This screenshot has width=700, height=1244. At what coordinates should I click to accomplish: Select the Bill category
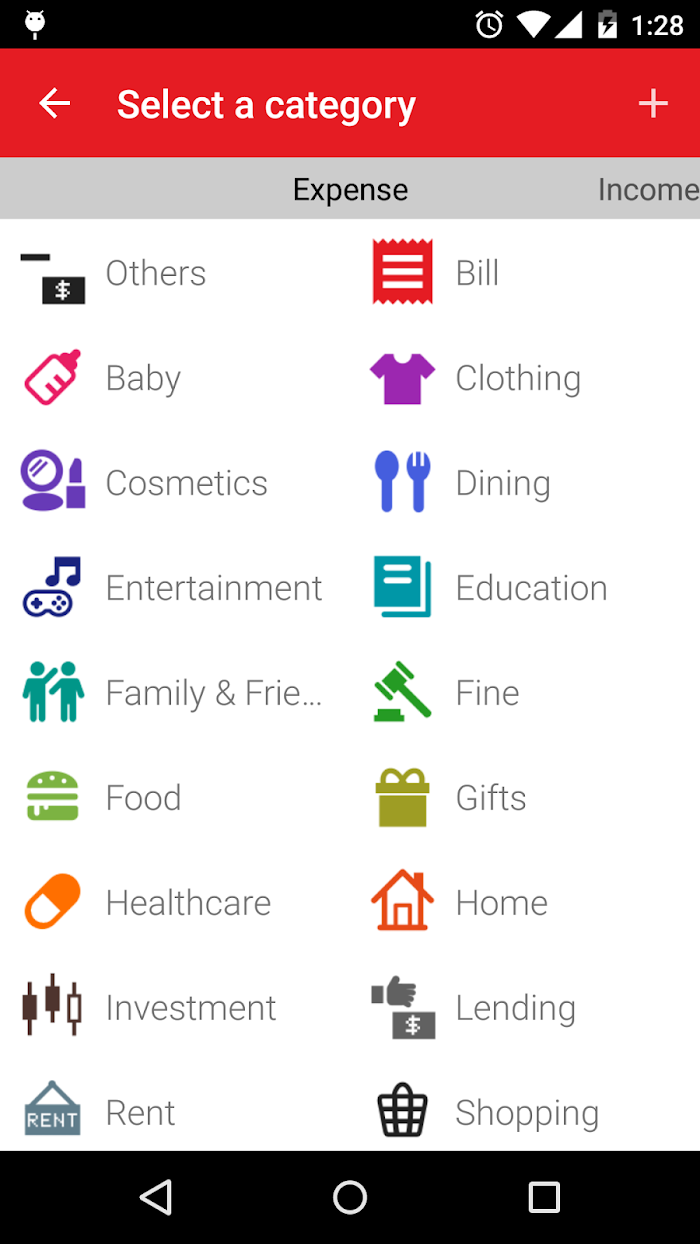click(525, 272)
